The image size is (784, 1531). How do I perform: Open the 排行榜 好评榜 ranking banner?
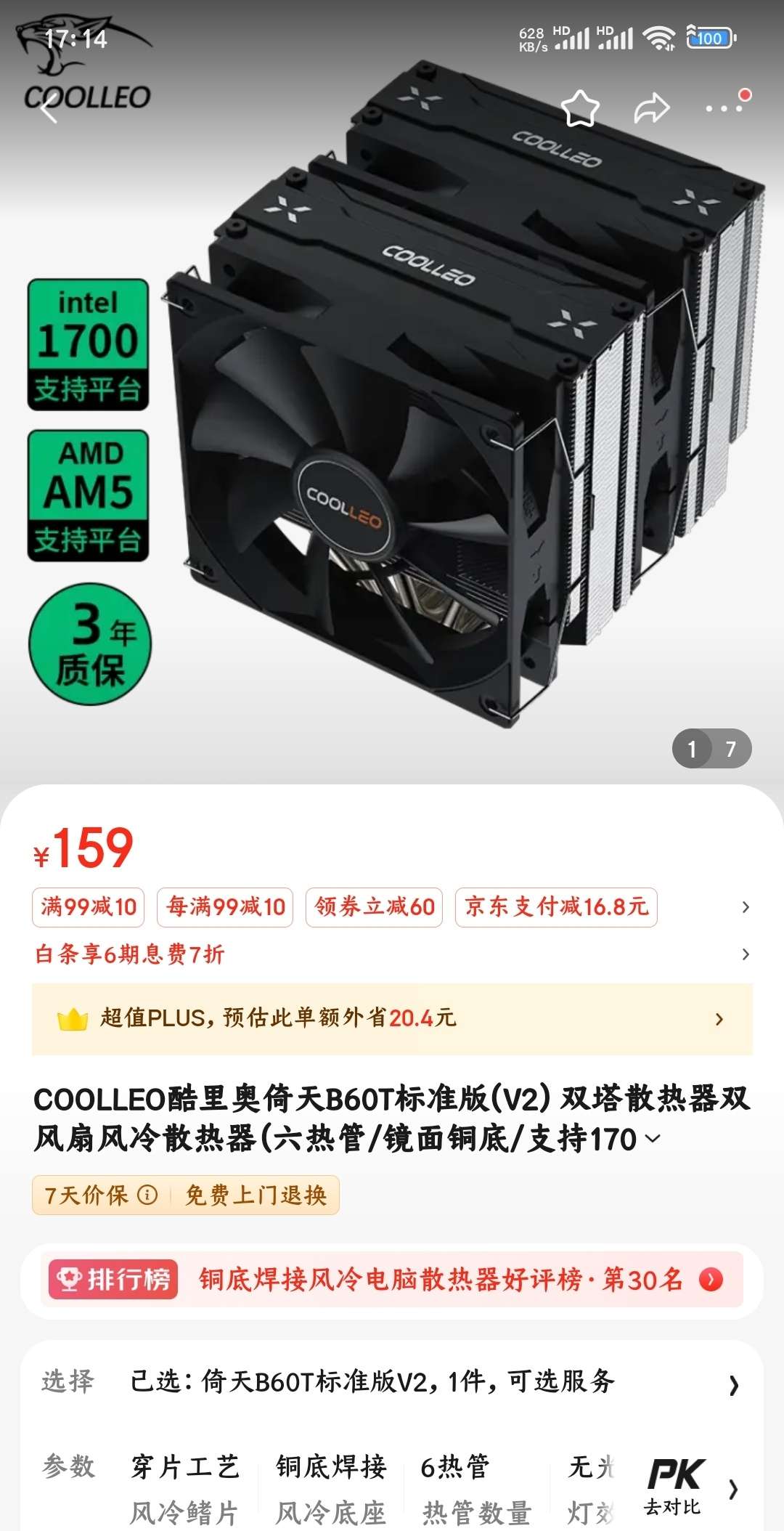(x=392, y=1279)
